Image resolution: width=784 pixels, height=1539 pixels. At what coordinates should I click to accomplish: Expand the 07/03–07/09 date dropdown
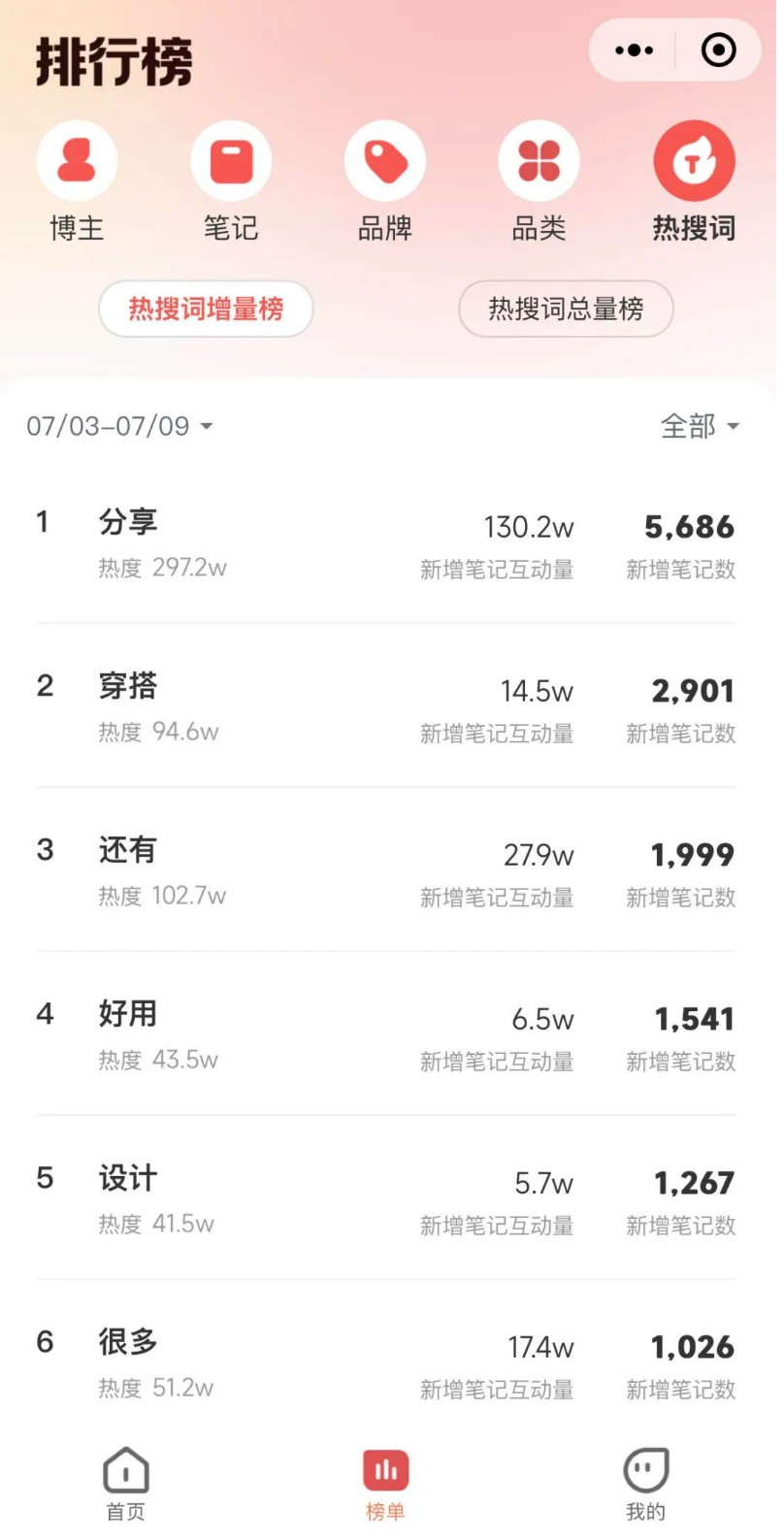tap(119, 426)
